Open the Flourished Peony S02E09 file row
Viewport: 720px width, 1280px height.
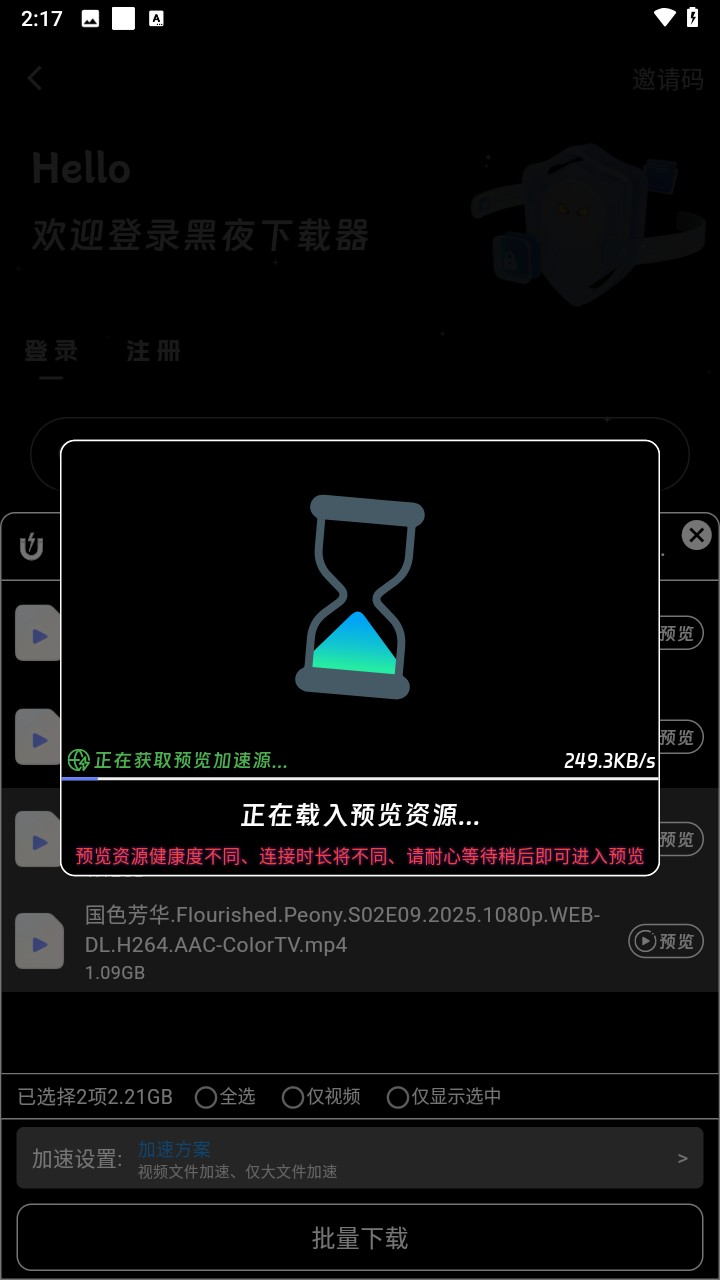coord(340,941)
